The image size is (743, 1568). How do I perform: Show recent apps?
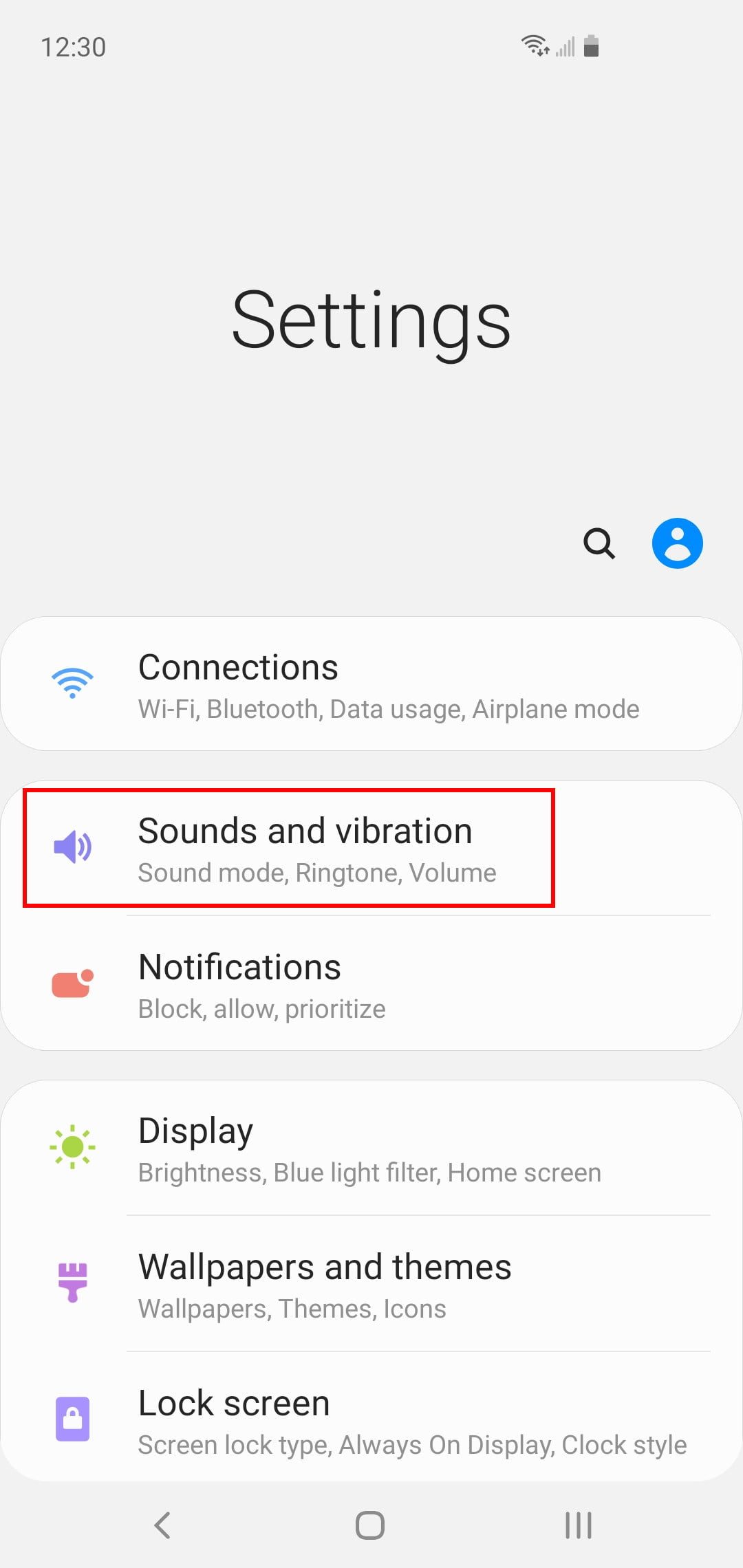[578, 1525]
